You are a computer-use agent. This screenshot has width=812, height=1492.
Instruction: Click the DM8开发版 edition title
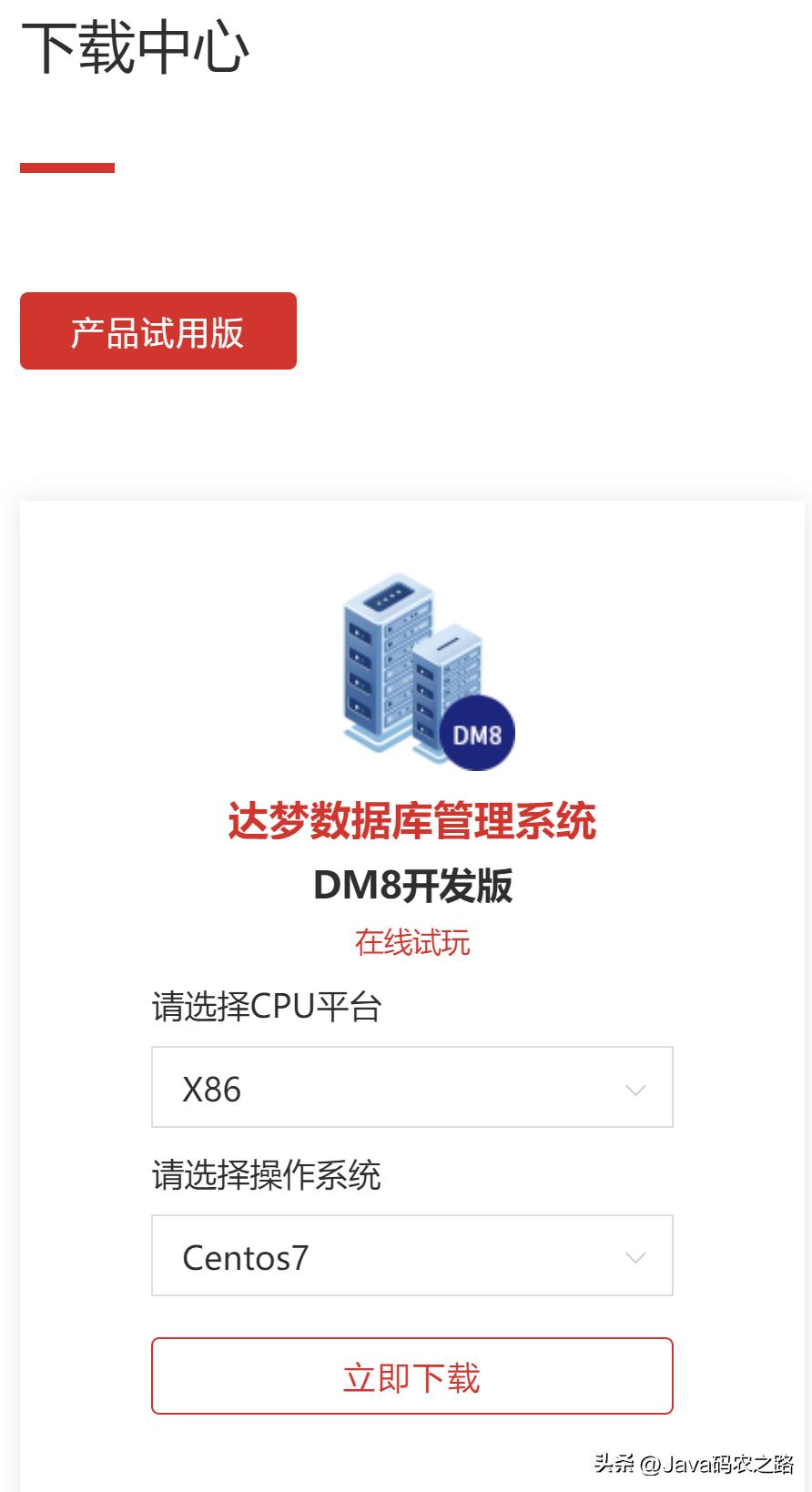tap(411, 883)
